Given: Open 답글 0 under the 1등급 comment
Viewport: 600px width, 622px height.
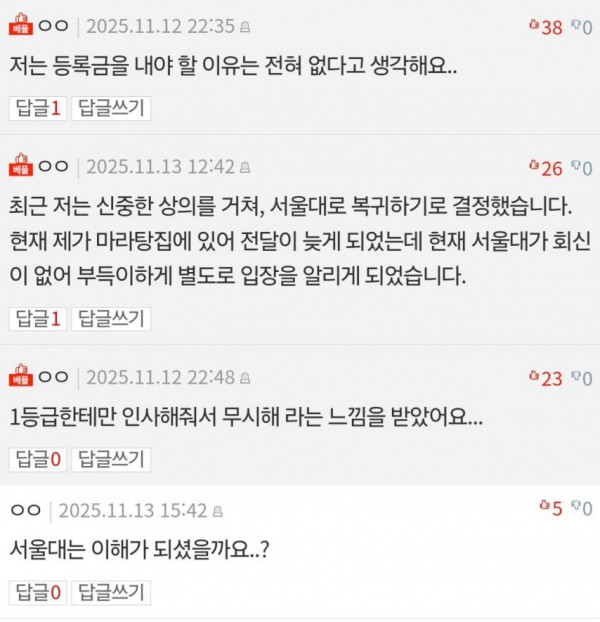Looking at the screenshot, I should (x=37, y=460).
